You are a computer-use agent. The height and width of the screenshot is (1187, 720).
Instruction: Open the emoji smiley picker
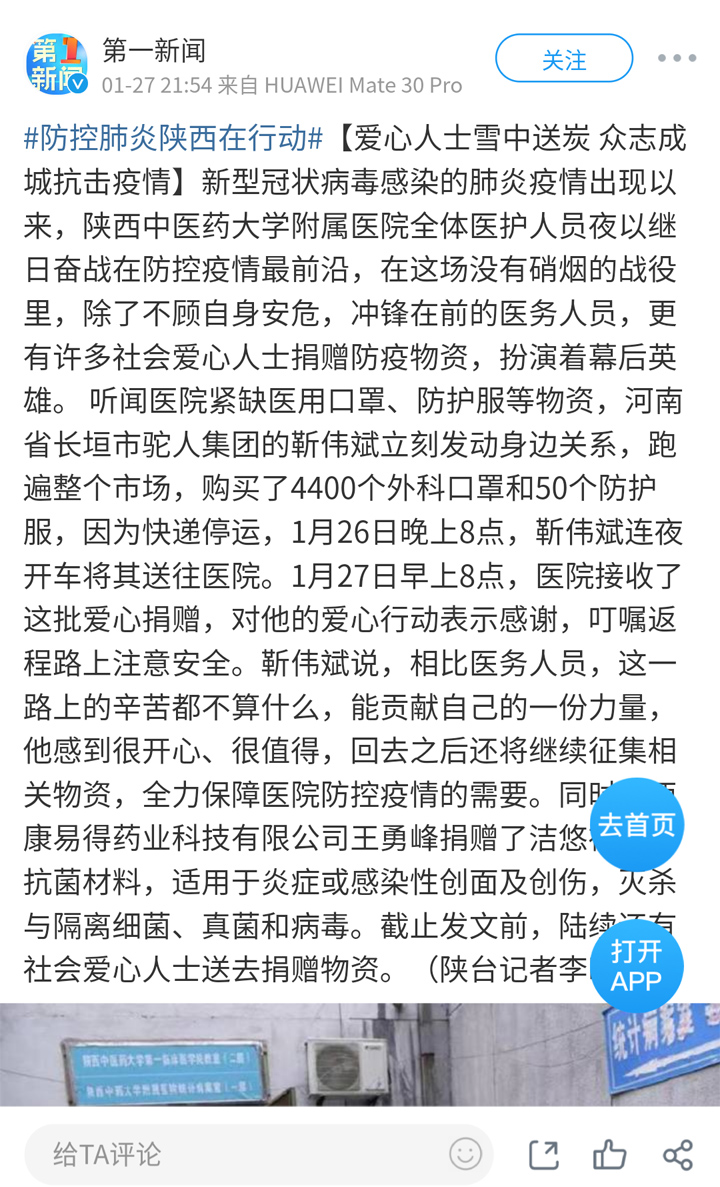[x=465, y=1154]
